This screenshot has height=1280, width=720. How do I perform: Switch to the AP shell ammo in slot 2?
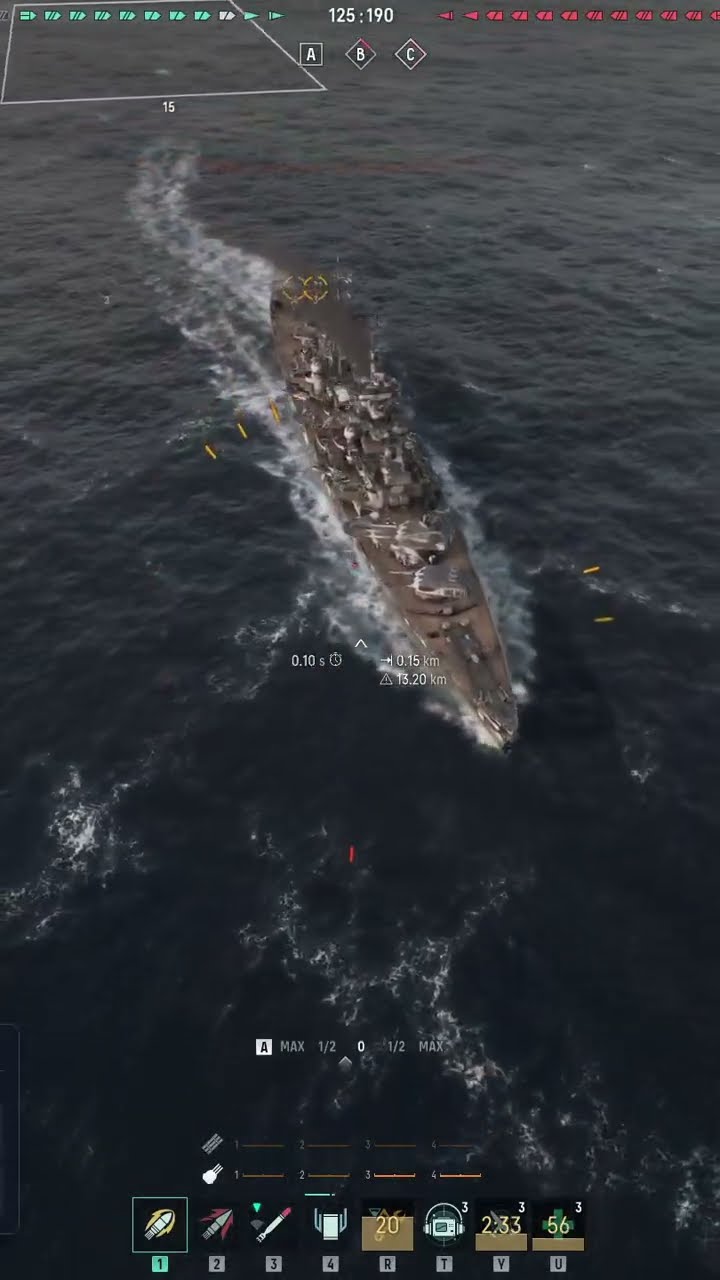(x=216, y=1225)
